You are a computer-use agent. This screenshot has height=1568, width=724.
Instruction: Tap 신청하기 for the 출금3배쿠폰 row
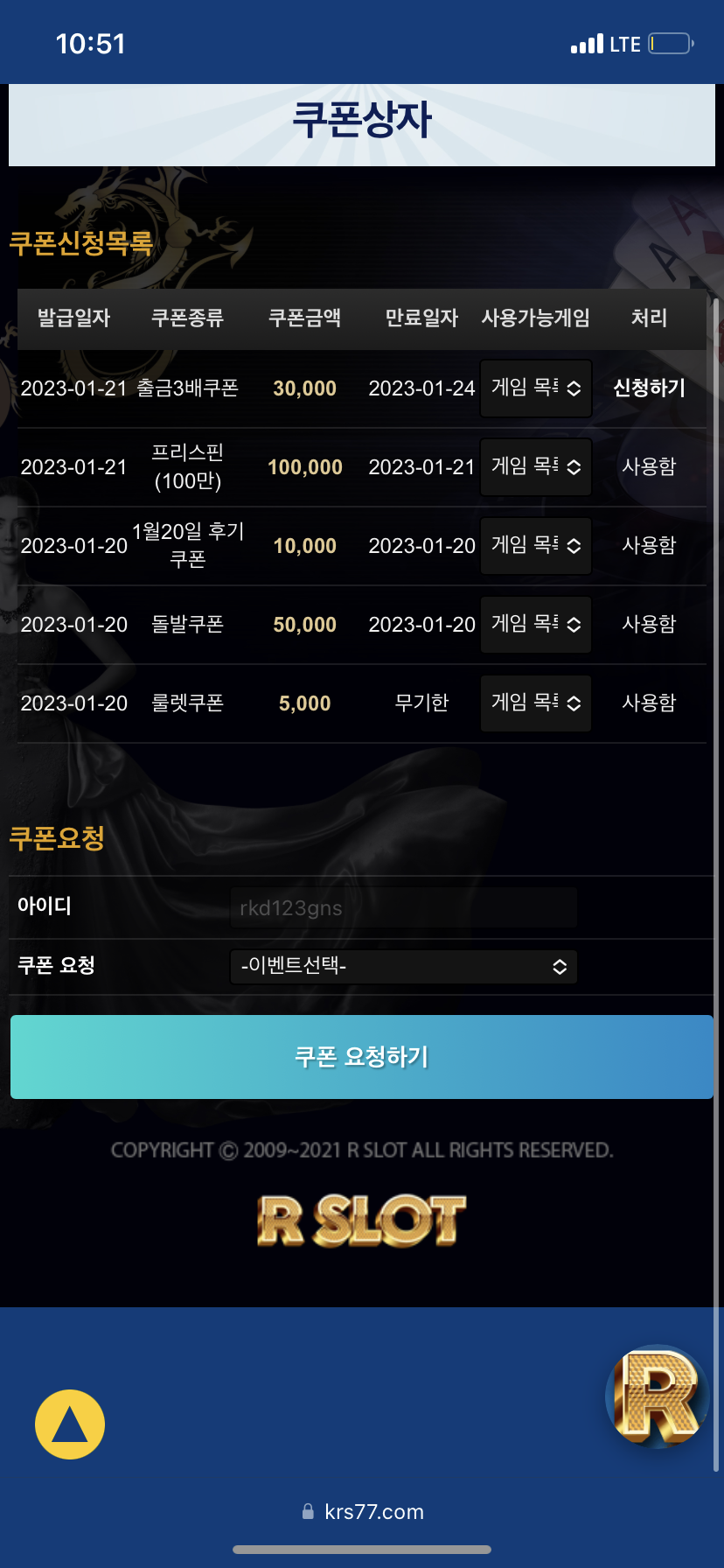coord(649,388)
